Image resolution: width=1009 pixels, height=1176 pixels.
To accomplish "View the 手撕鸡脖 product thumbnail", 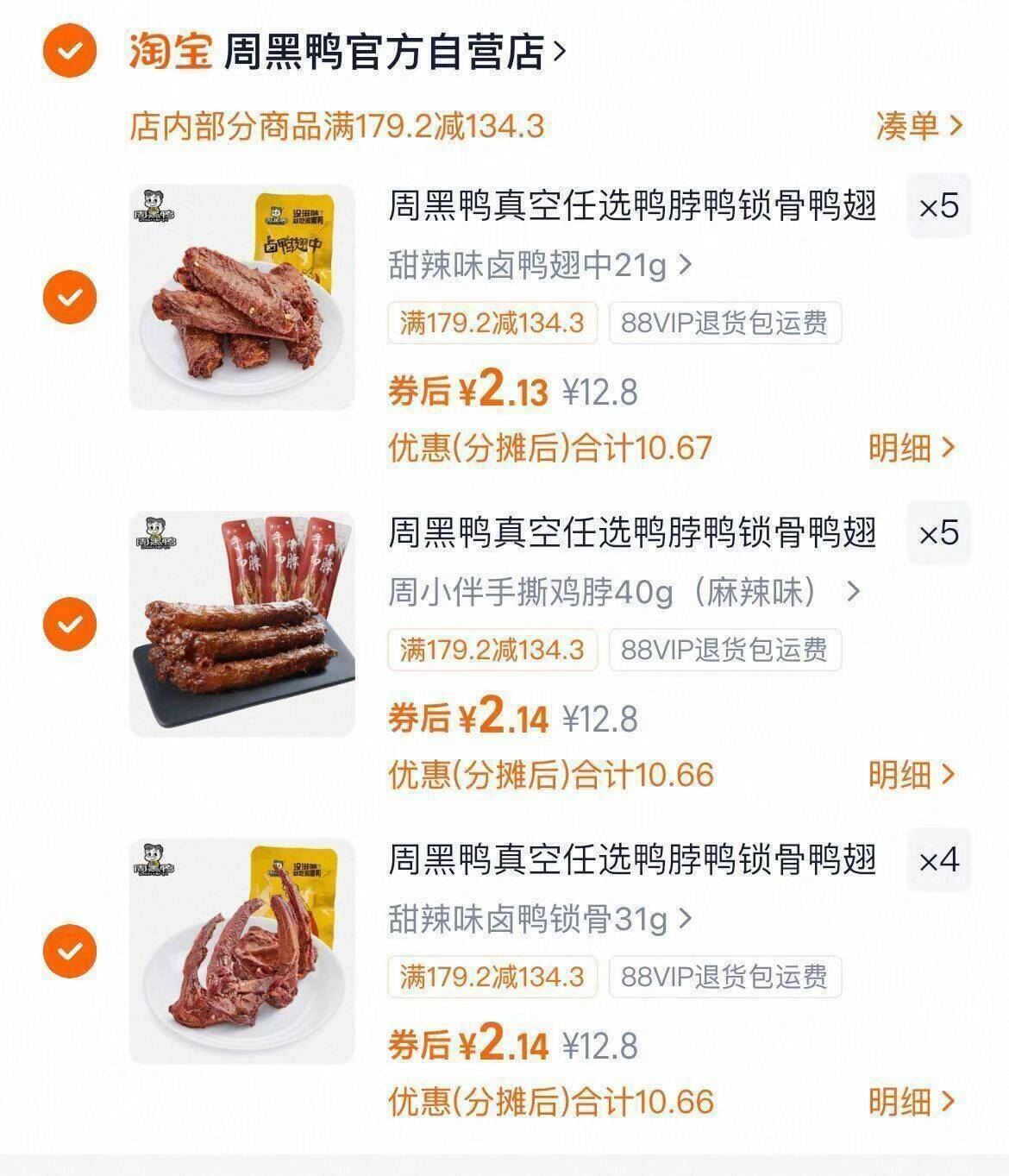I will click(x=244, y=626).
